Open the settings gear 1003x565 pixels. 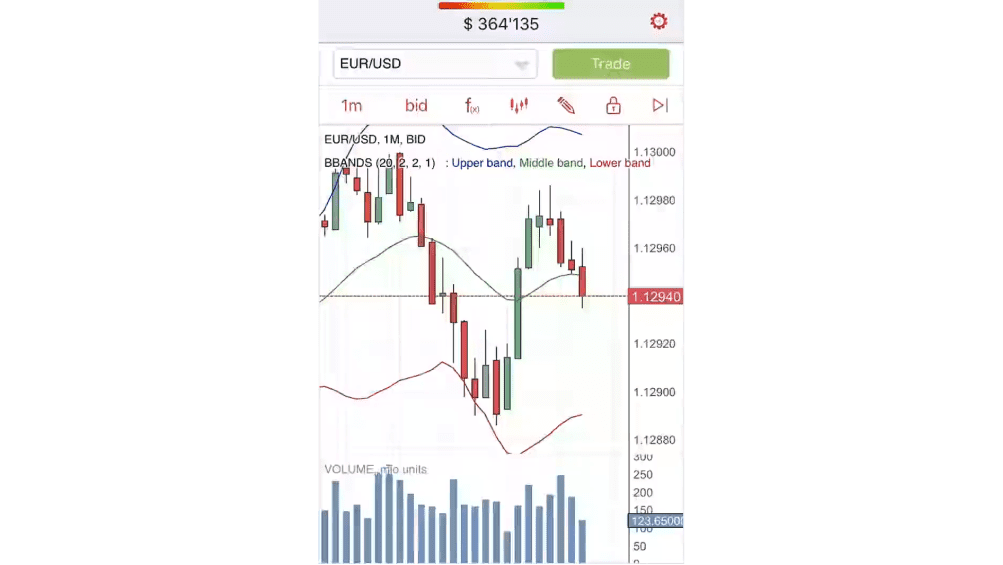(x=658, y=22)
